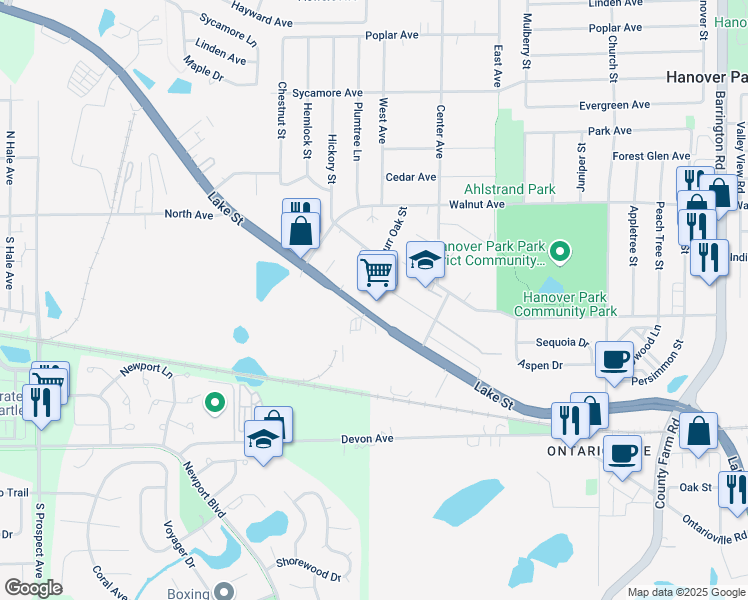This screenshot has width=748, height=600.
Task: Open the shopping cart marker by Burr Oak St
Action: pyautogui.click(x=376, y=271)
